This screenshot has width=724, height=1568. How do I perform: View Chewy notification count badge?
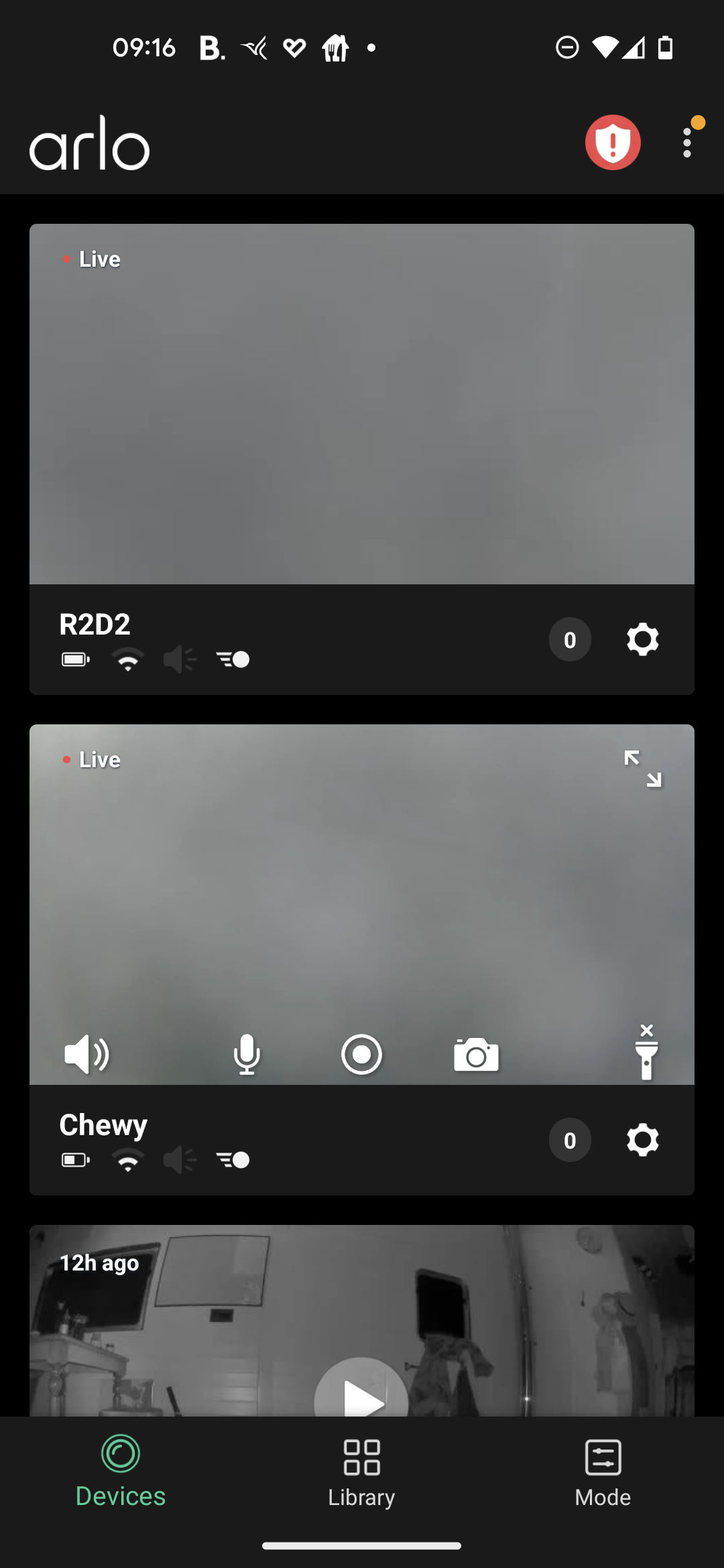click(x=570, y=1140)
